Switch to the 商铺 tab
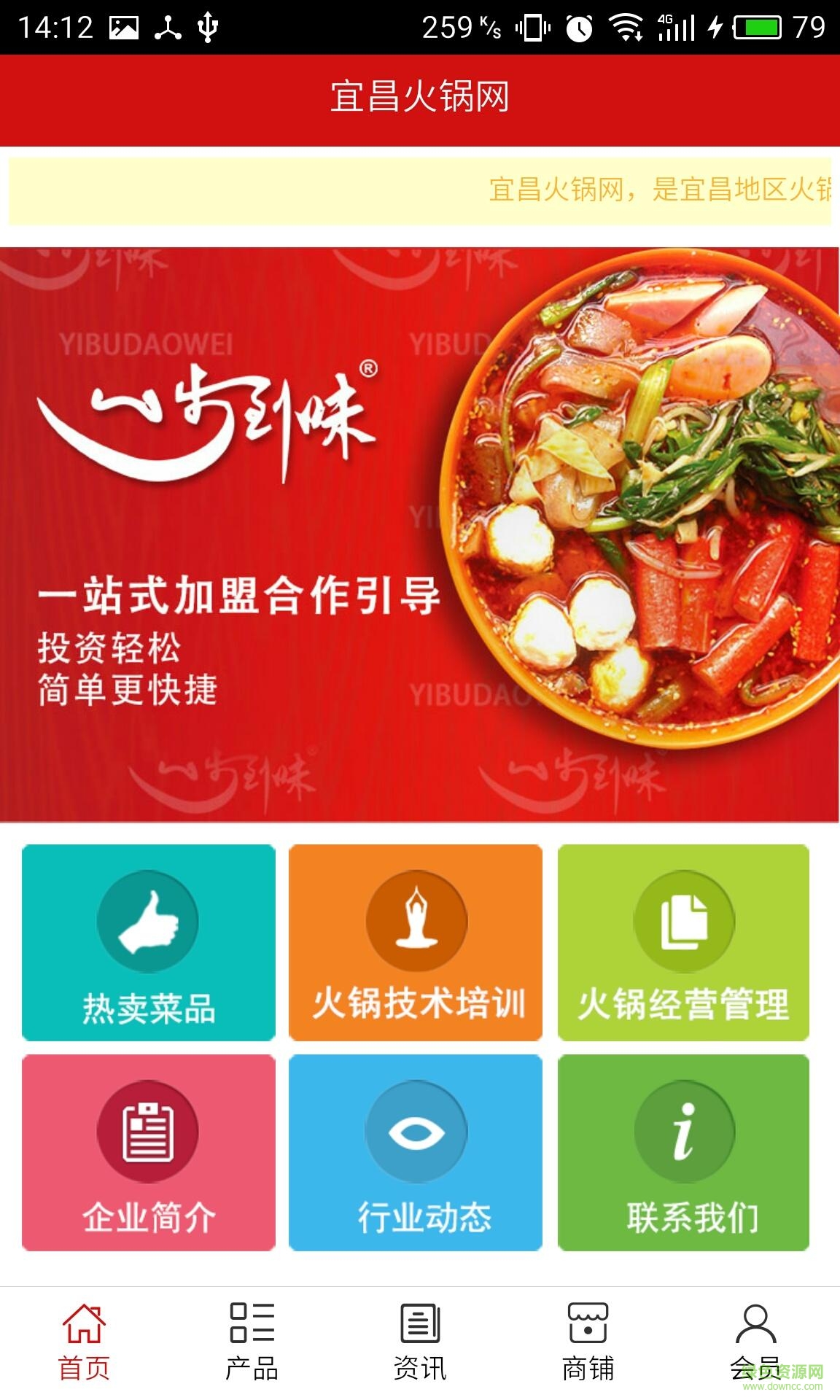 (x=588, y=1342)
